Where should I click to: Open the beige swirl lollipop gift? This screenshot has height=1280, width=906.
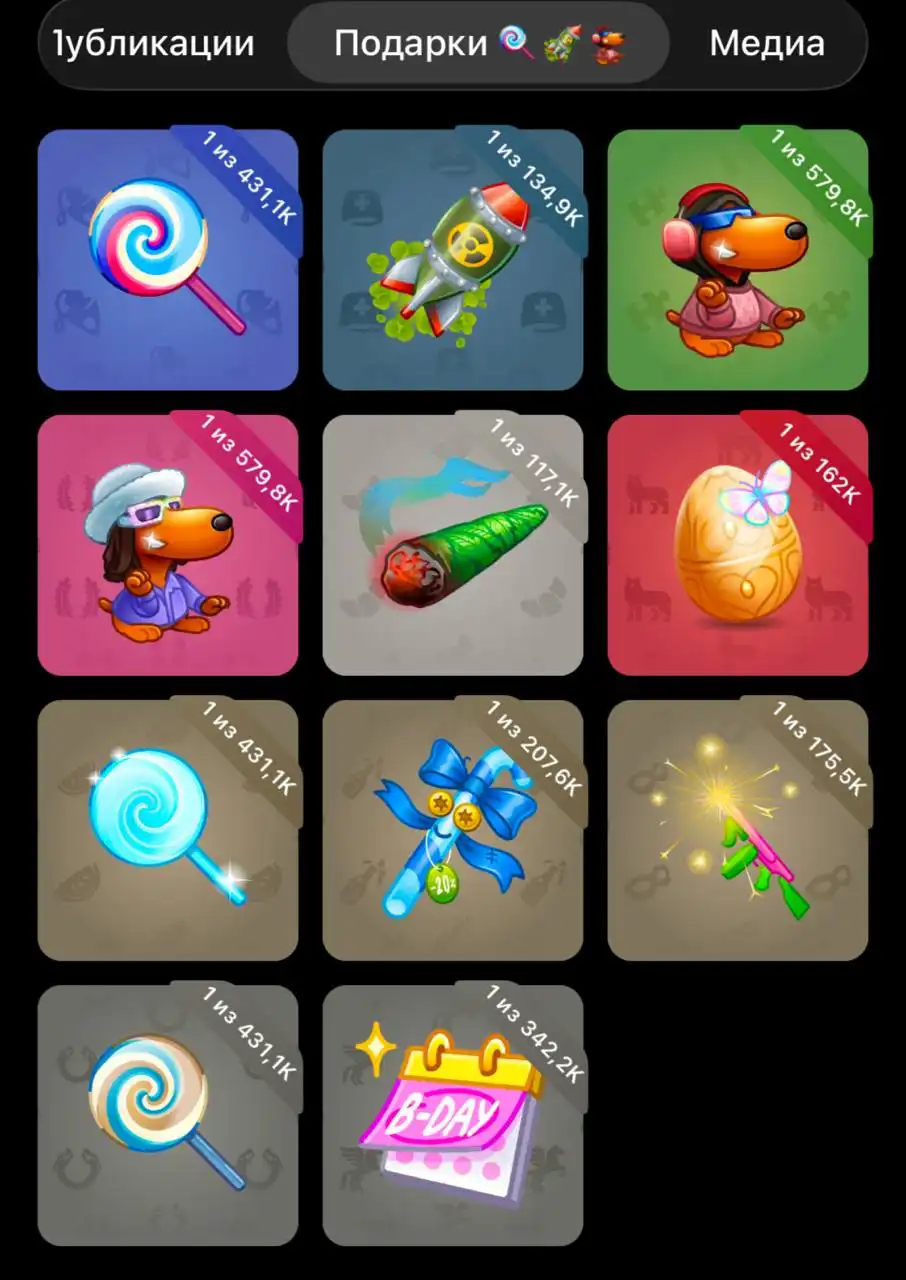[x=168, y=1115]
